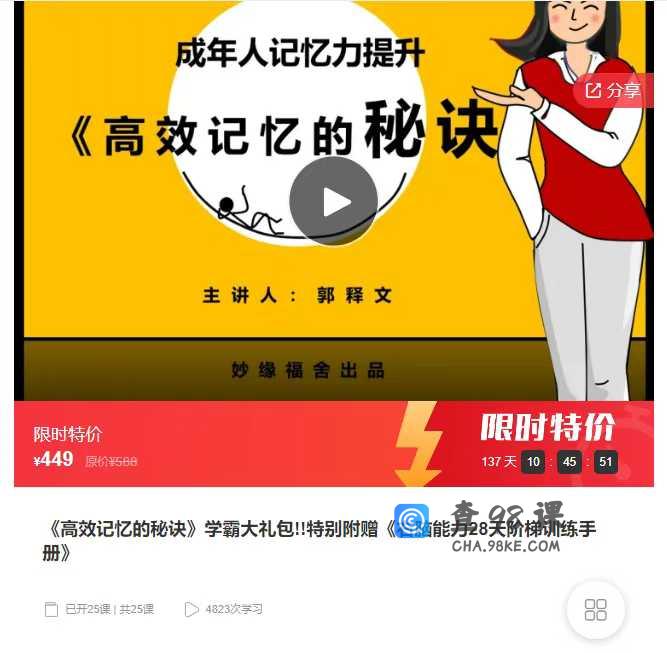
Task: Tap the 分享 share button
Action: coord(613,90)
